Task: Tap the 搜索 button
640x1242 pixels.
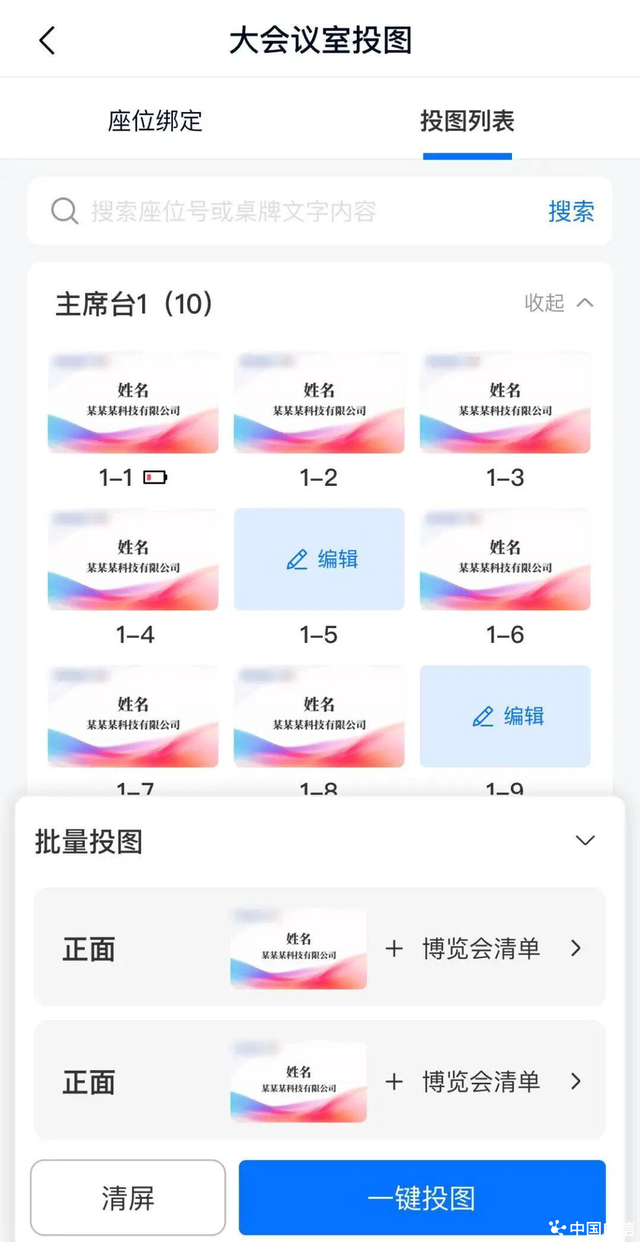Action: (571, 211)
